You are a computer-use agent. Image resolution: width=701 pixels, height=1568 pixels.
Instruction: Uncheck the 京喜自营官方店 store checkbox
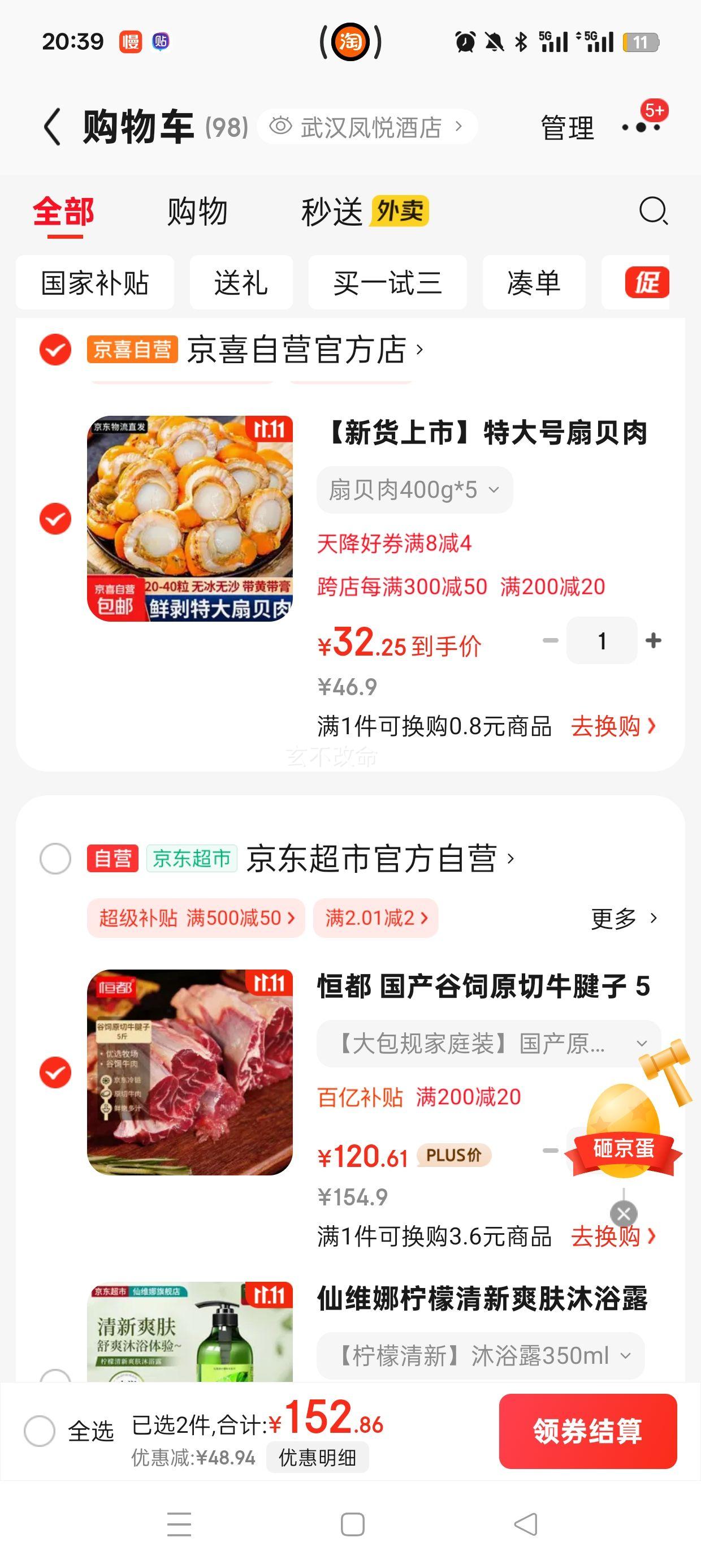(x=55, y=350)
